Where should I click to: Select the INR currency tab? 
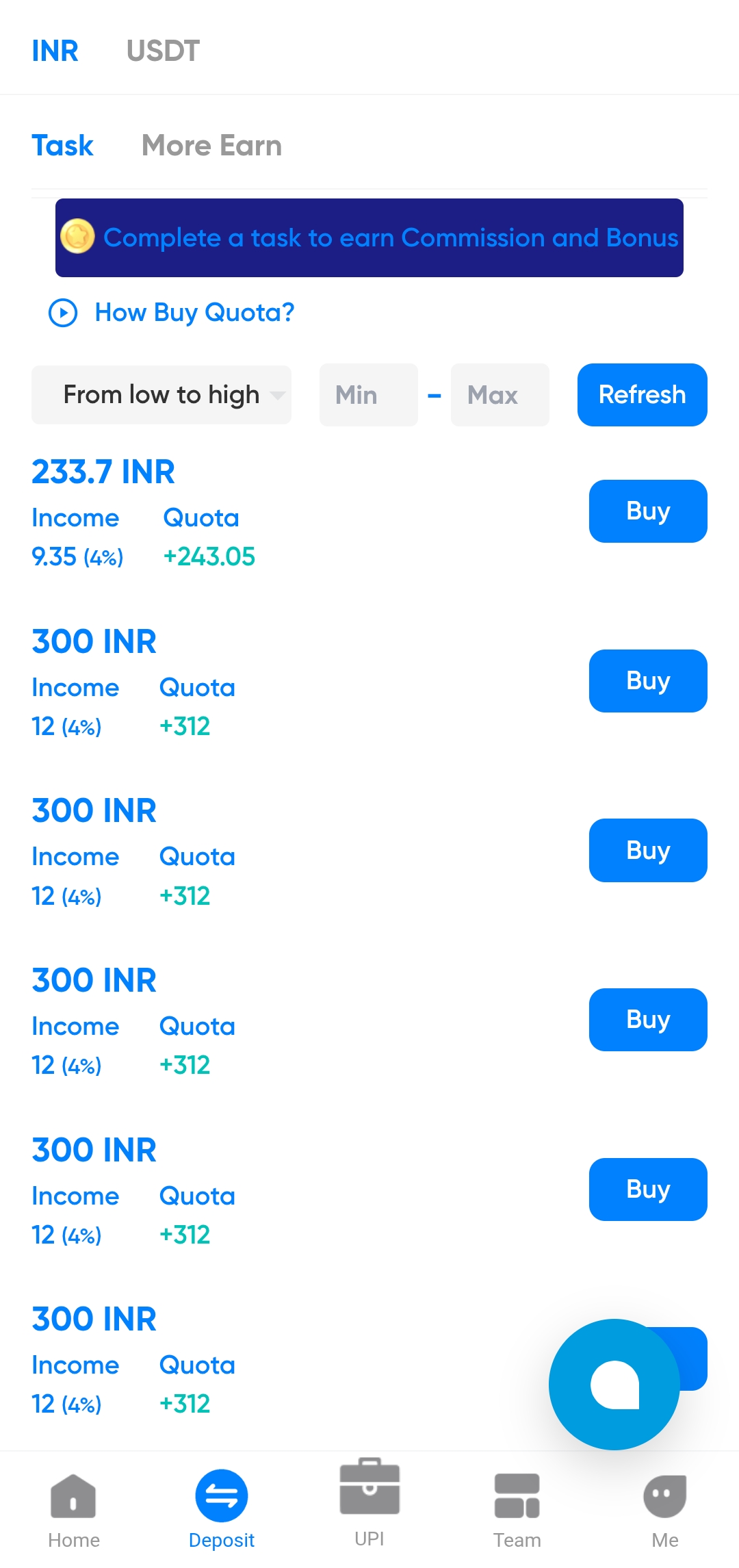pos(55,51)
